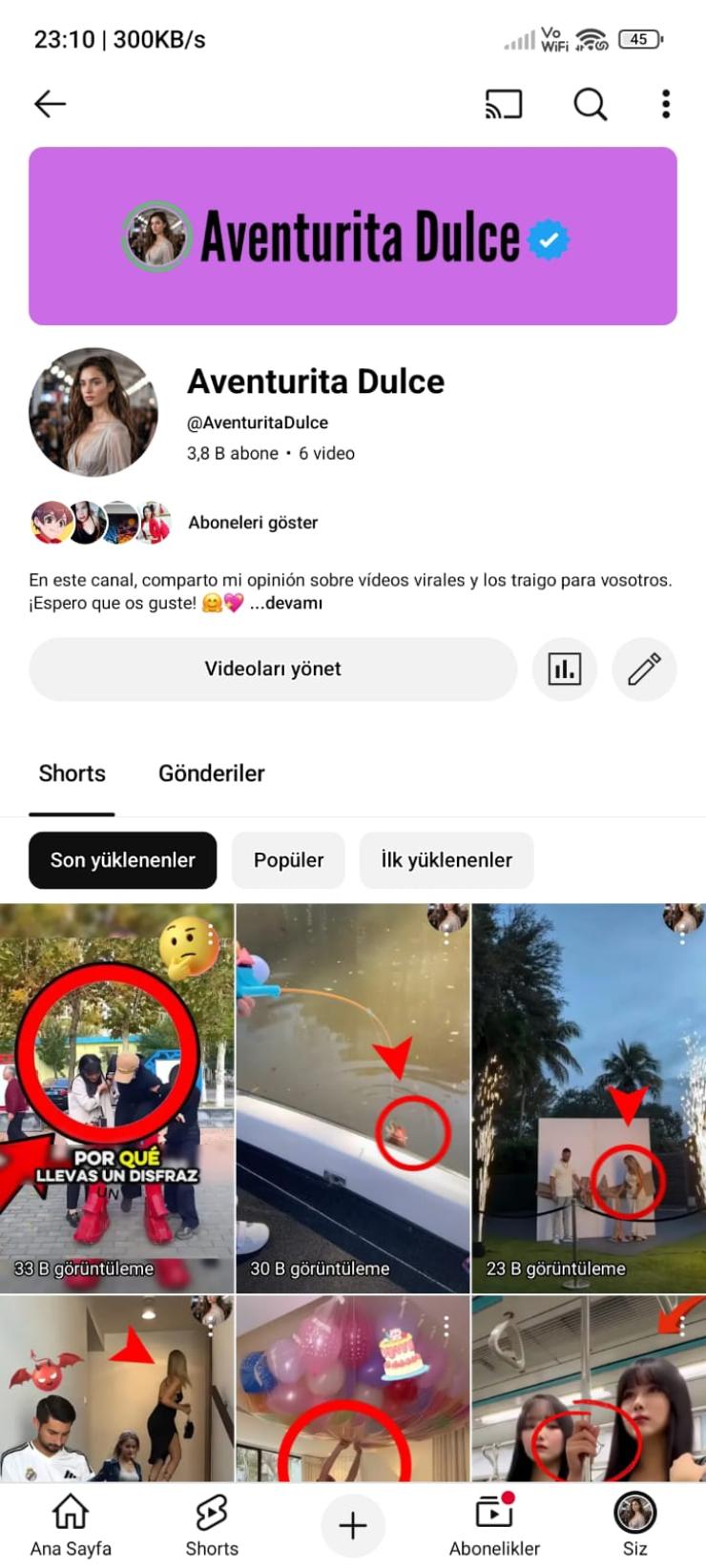This screenshot has height=1568, width=706.
Task: Select the Son yüklenenler chip
Action: click(122, 860)
